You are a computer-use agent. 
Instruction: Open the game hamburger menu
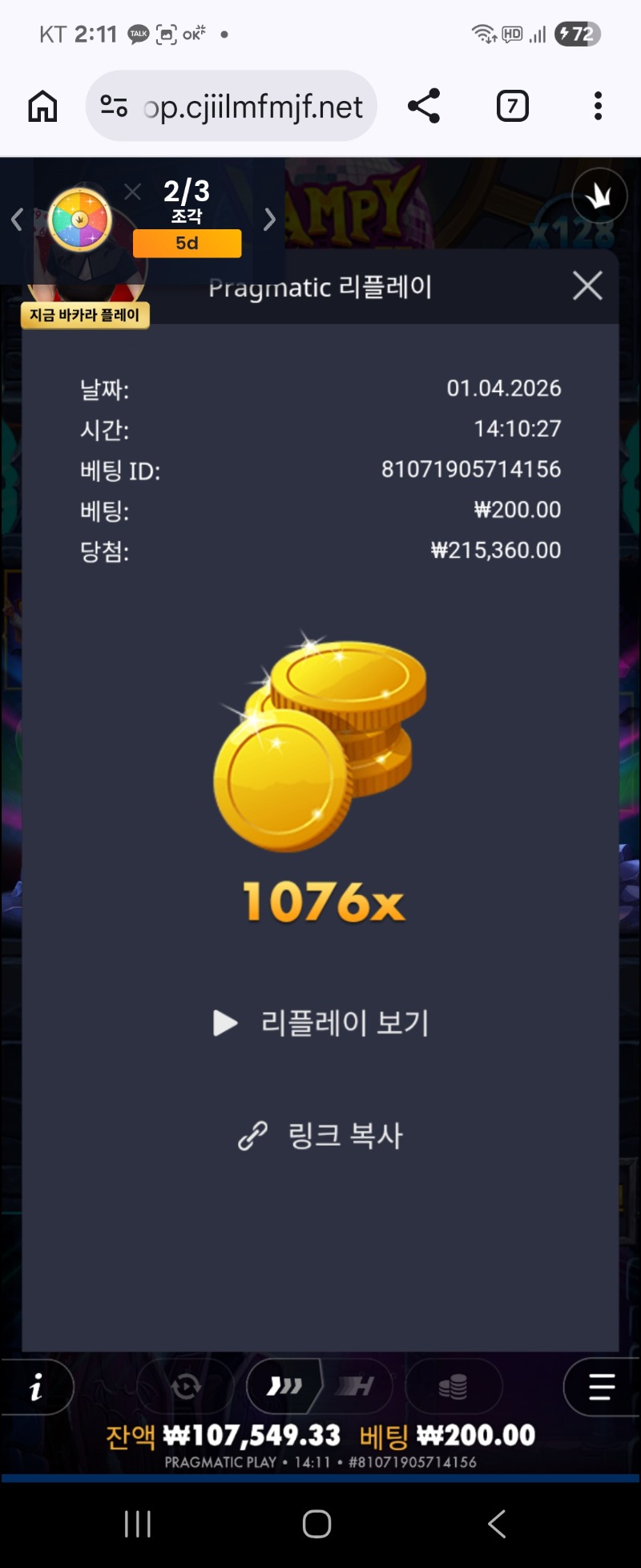(x=601, y=1387)
